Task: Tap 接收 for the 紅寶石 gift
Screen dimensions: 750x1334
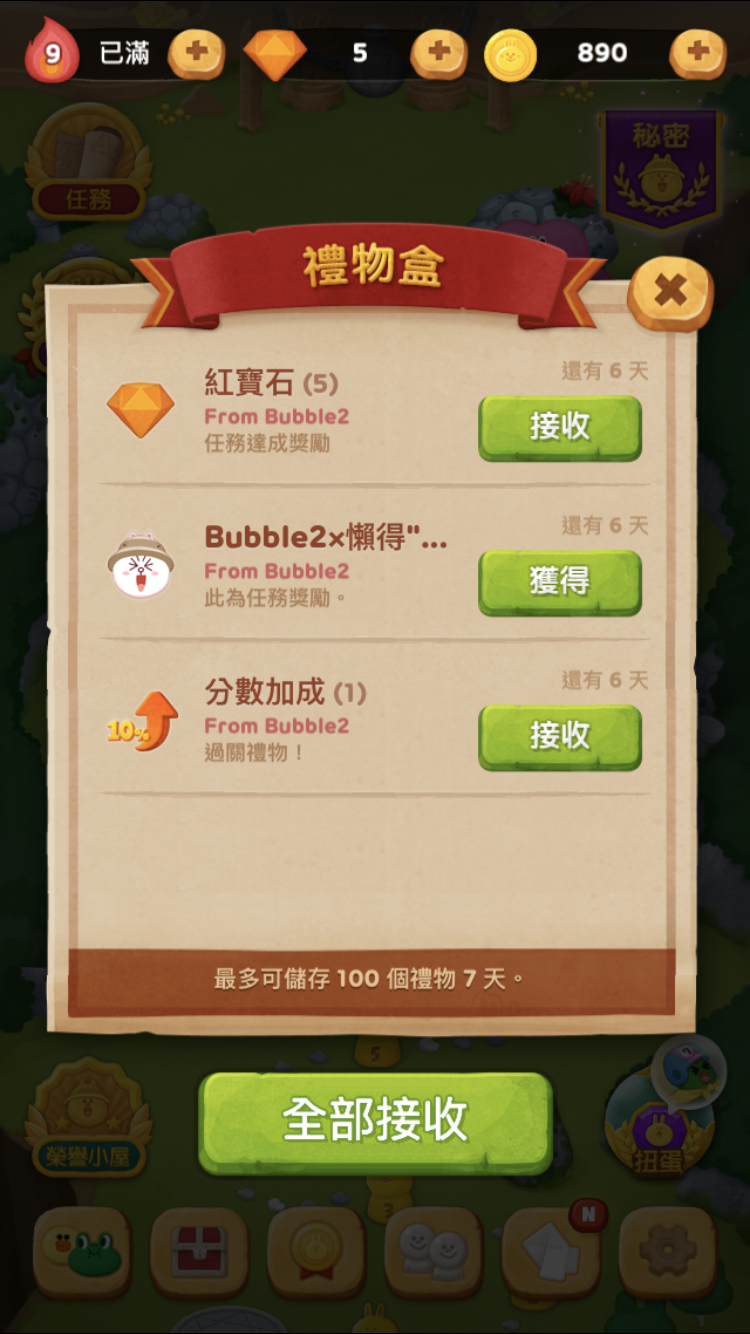Action: click(560, 427)
